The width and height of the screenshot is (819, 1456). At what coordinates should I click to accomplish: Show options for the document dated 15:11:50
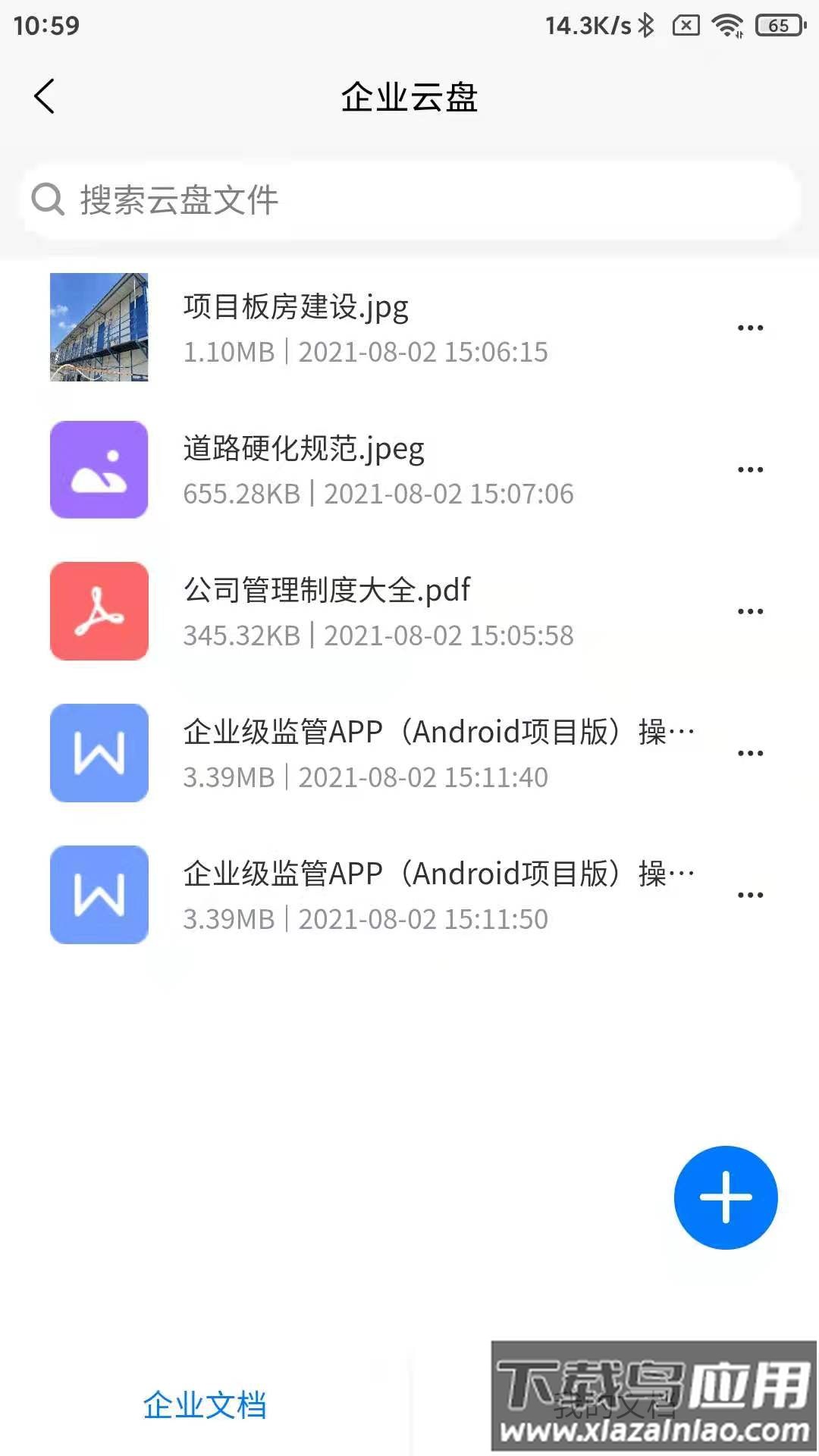pos(750,895)
